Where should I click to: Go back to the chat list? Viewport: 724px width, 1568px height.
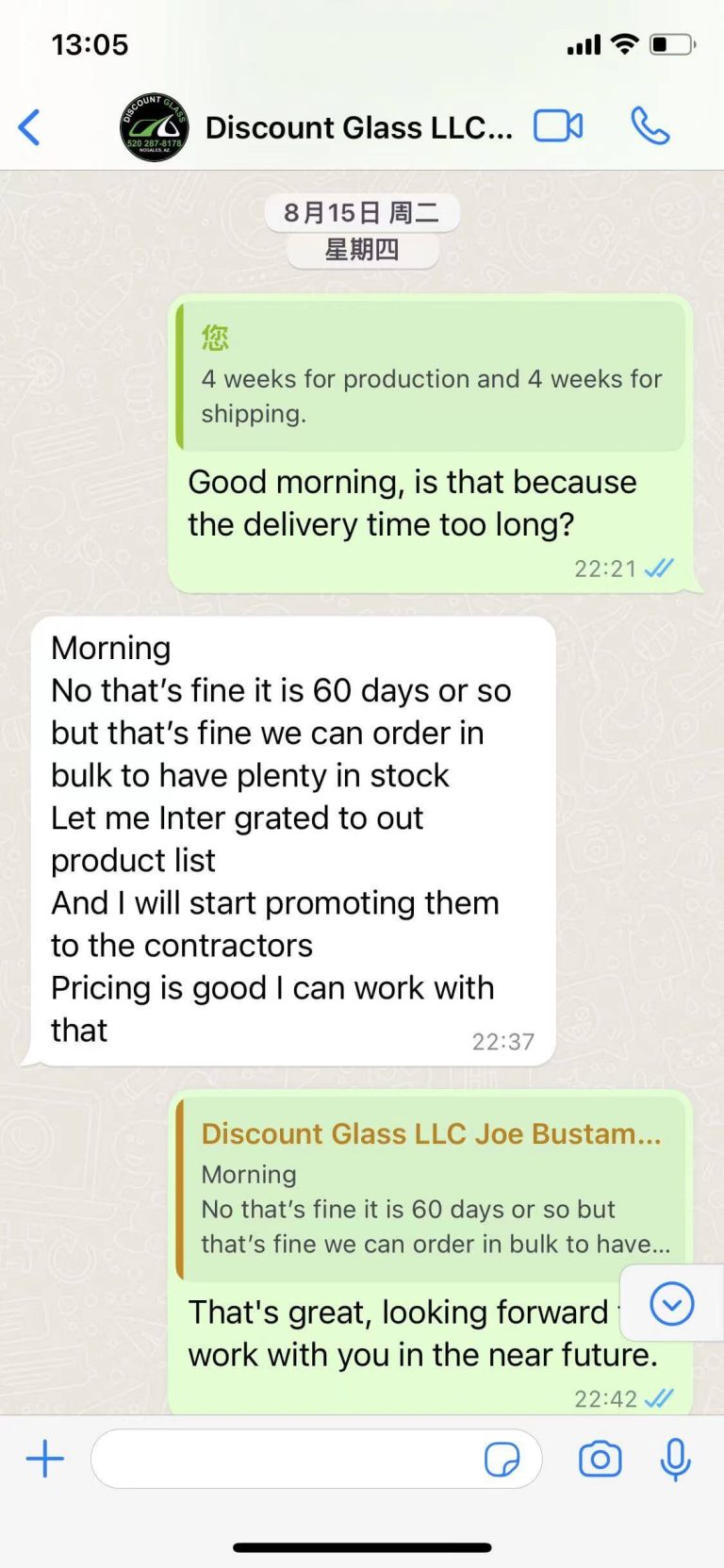[30, 127]
